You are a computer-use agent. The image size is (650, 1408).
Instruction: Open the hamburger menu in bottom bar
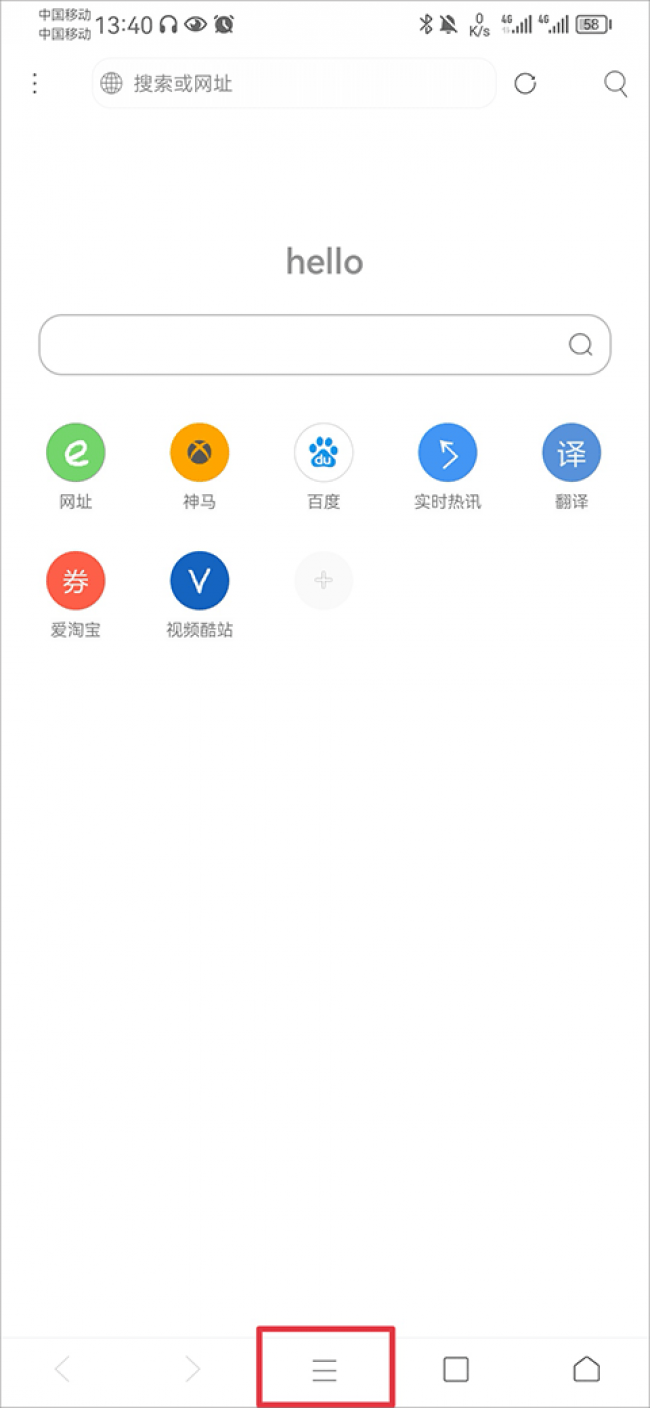[x=324, y=1369]
